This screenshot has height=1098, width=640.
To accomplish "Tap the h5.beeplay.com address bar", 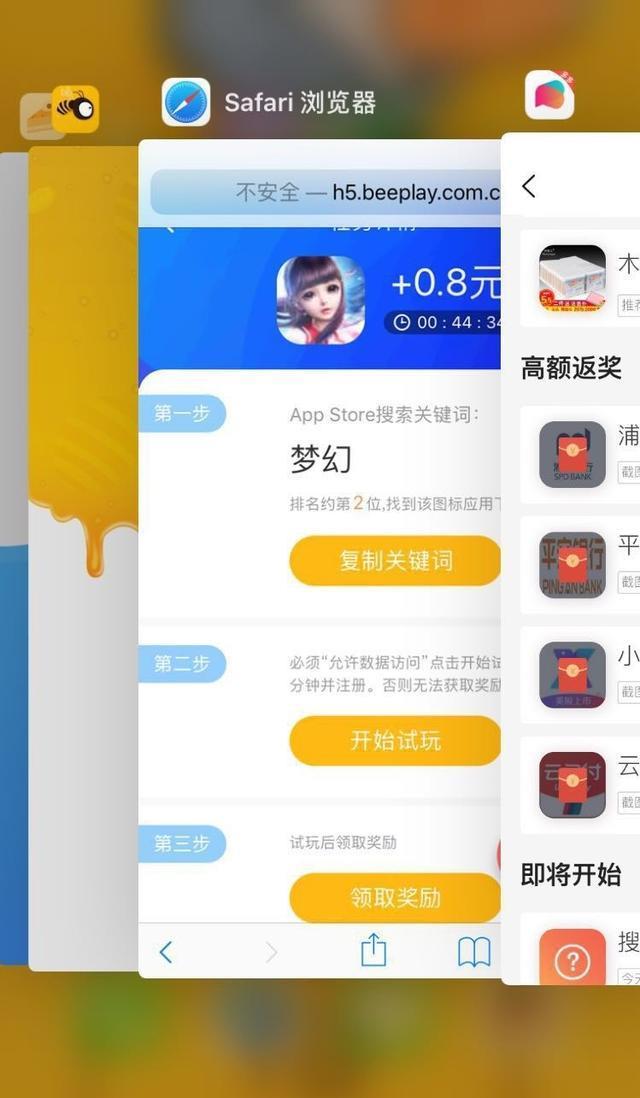I will (326, 192).
